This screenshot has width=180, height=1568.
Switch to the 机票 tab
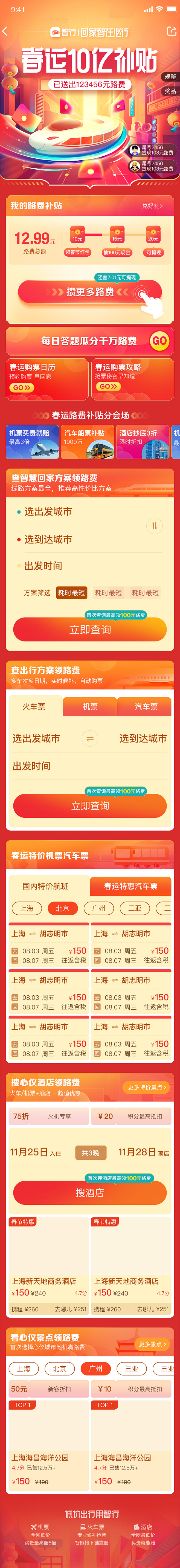pyautogui.click(x=90, y=707)
